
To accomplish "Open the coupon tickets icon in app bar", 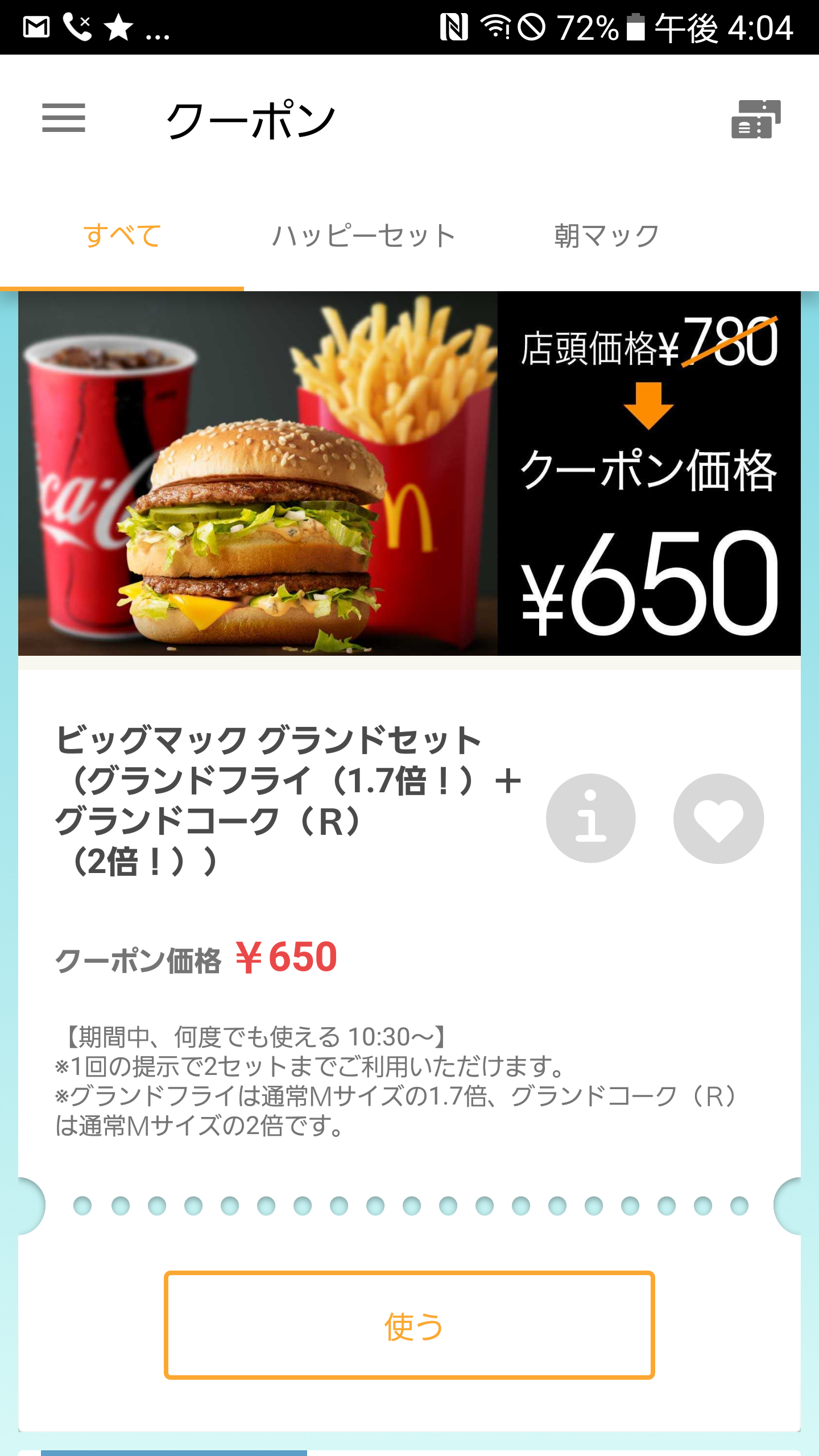I will click(x=755, y=119).
